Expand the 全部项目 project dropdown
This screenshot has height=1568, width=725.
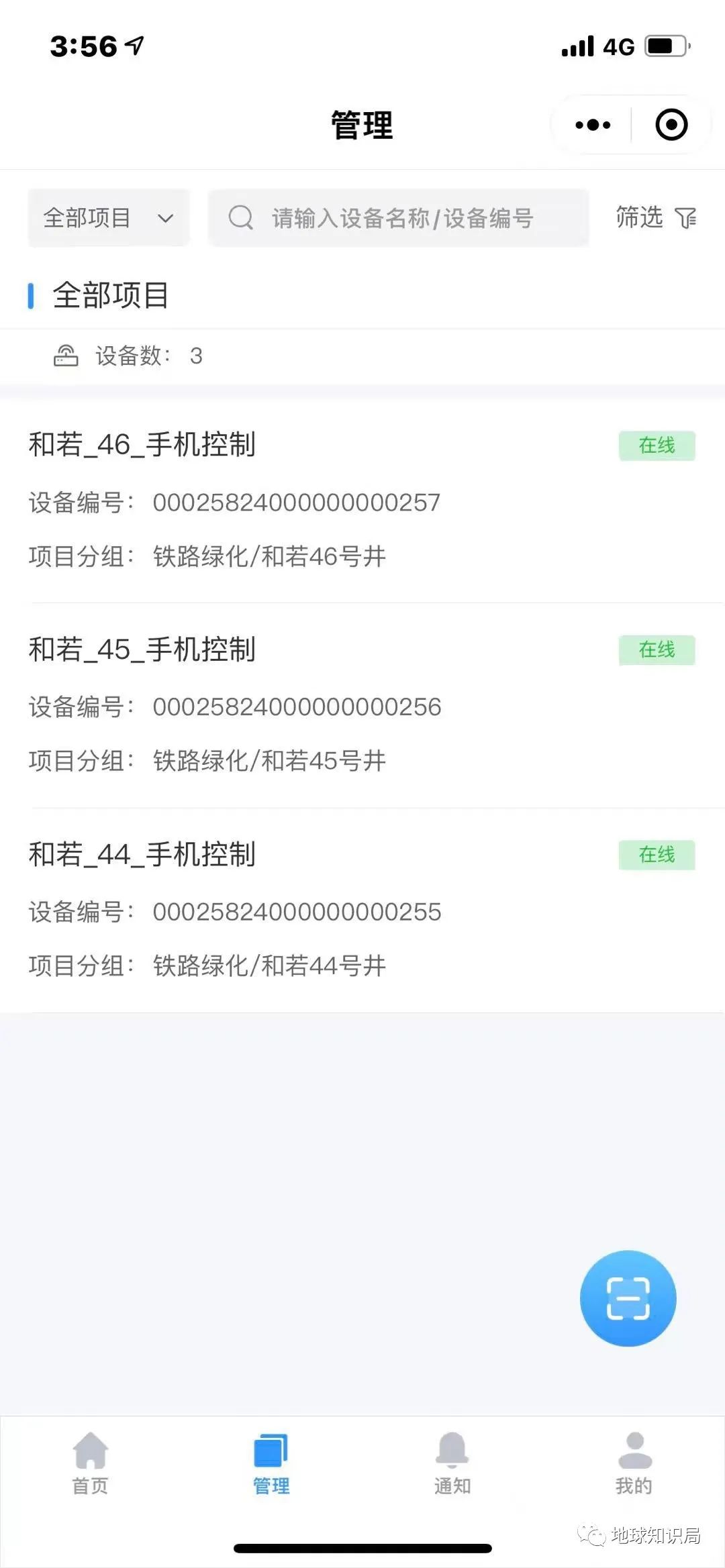[109, 218]
